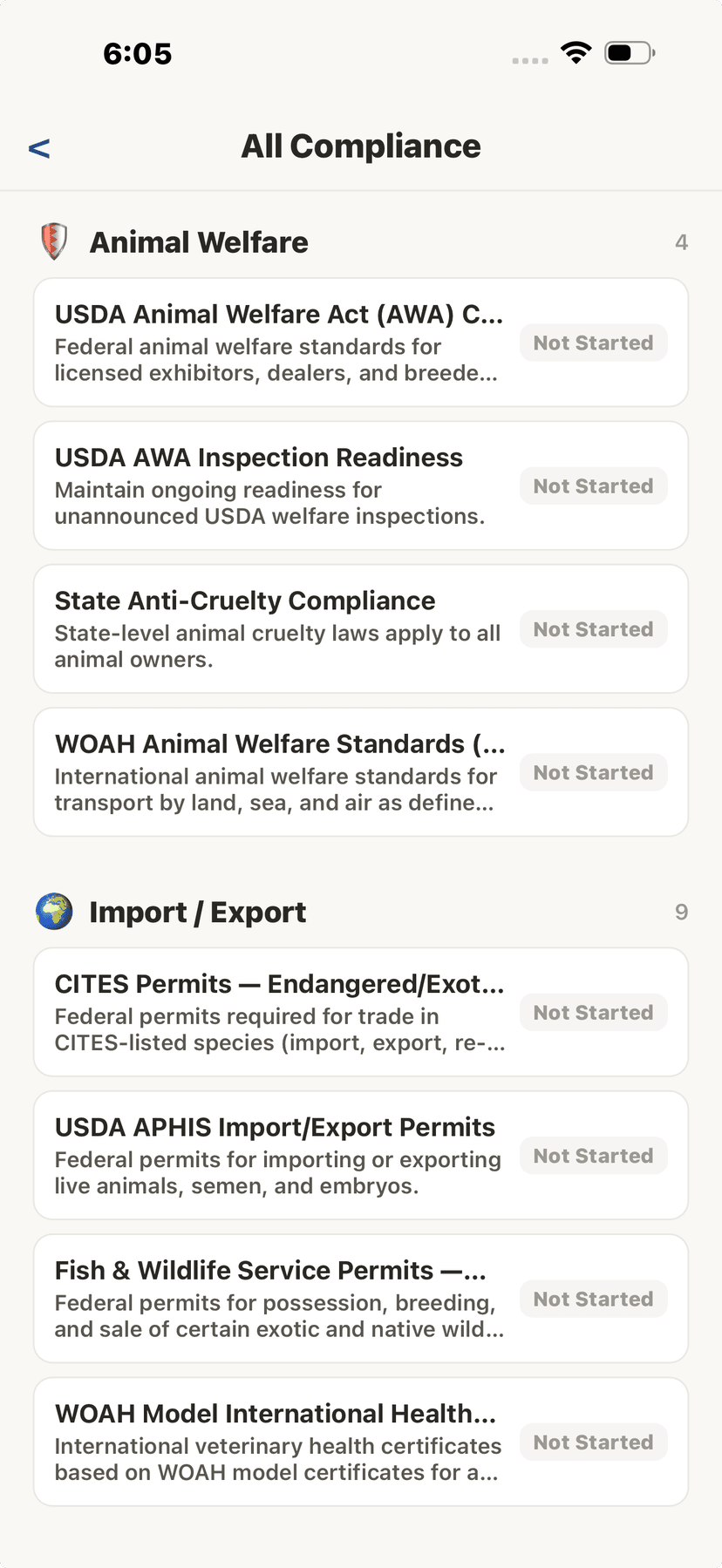Tap the count badge showing 9 for Import / Export
This screenshot has height=1568, width=722.
pos(683,912)
